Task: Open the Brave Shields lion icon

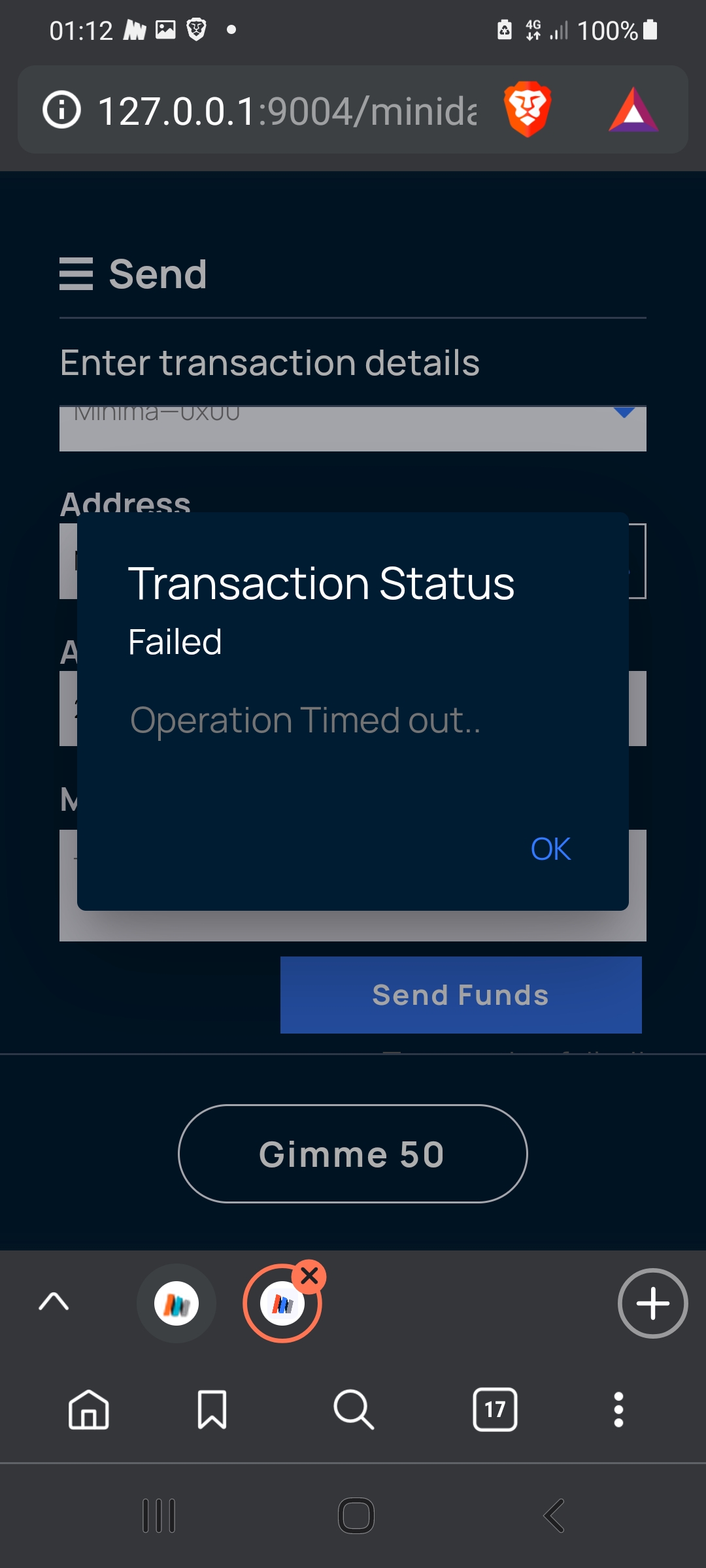Action: click(x=527, y=110)
